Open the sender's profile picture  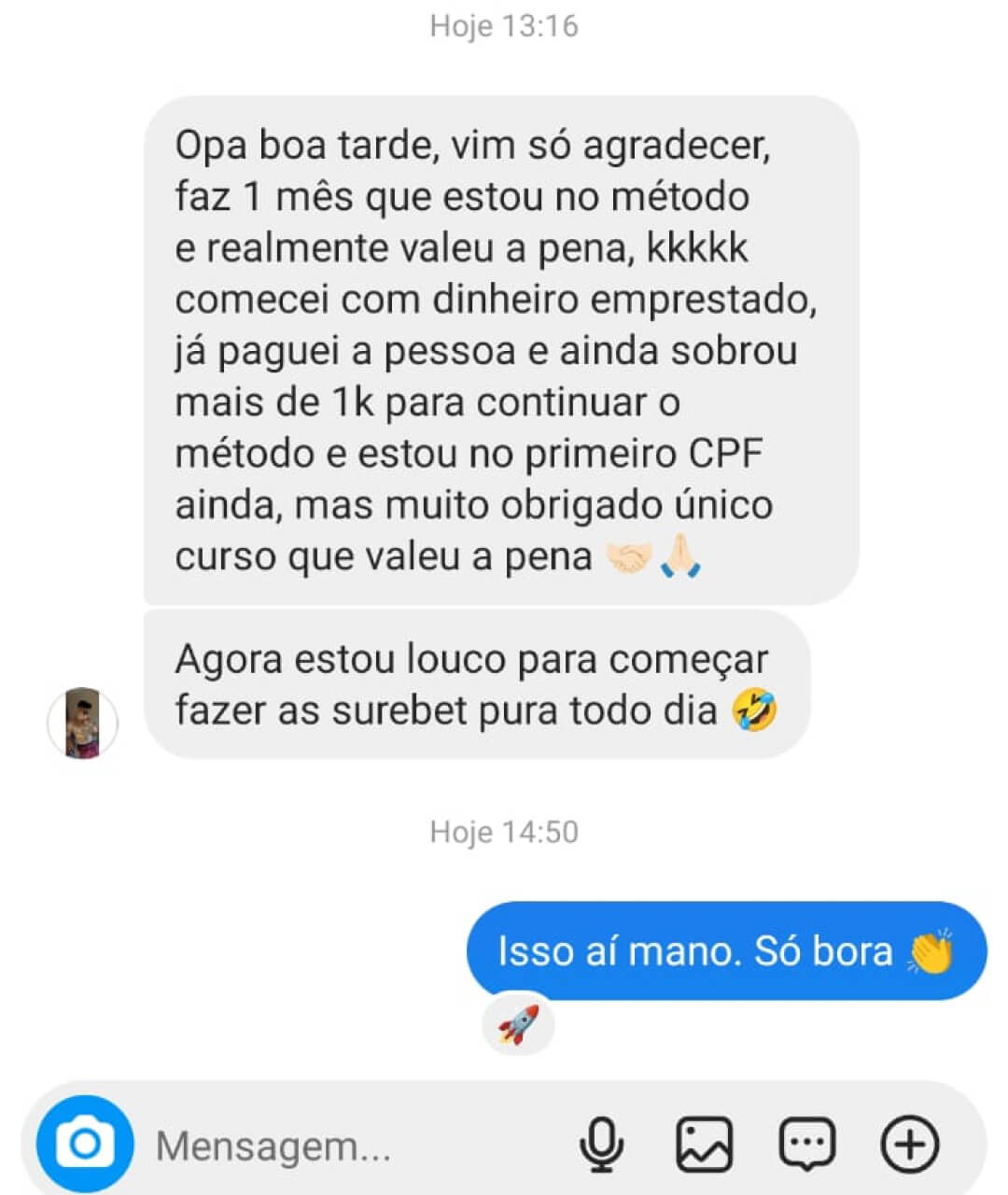[x=83, y=724]
